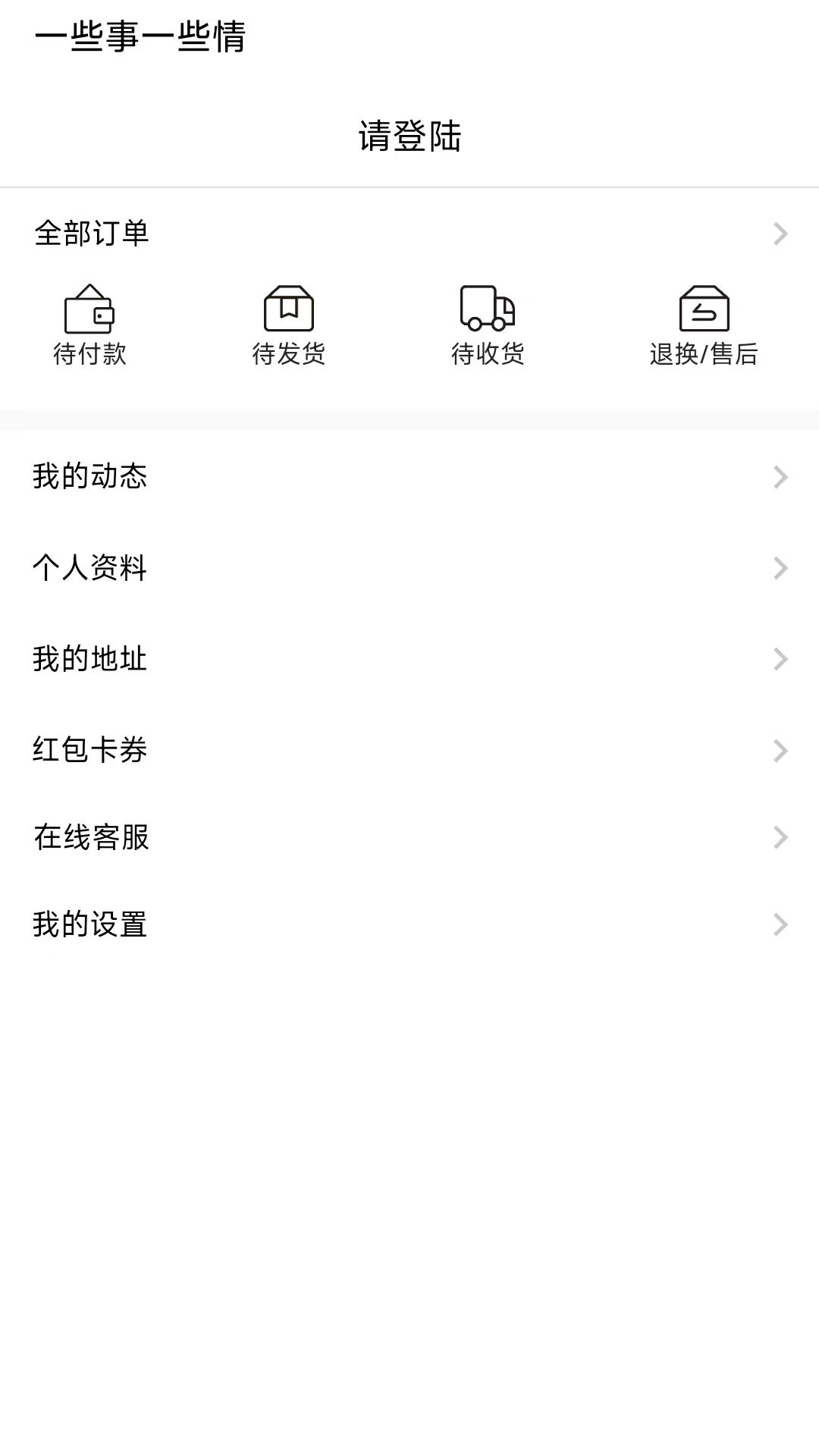Expand the chevron next to 全部订单

point(782,234)
